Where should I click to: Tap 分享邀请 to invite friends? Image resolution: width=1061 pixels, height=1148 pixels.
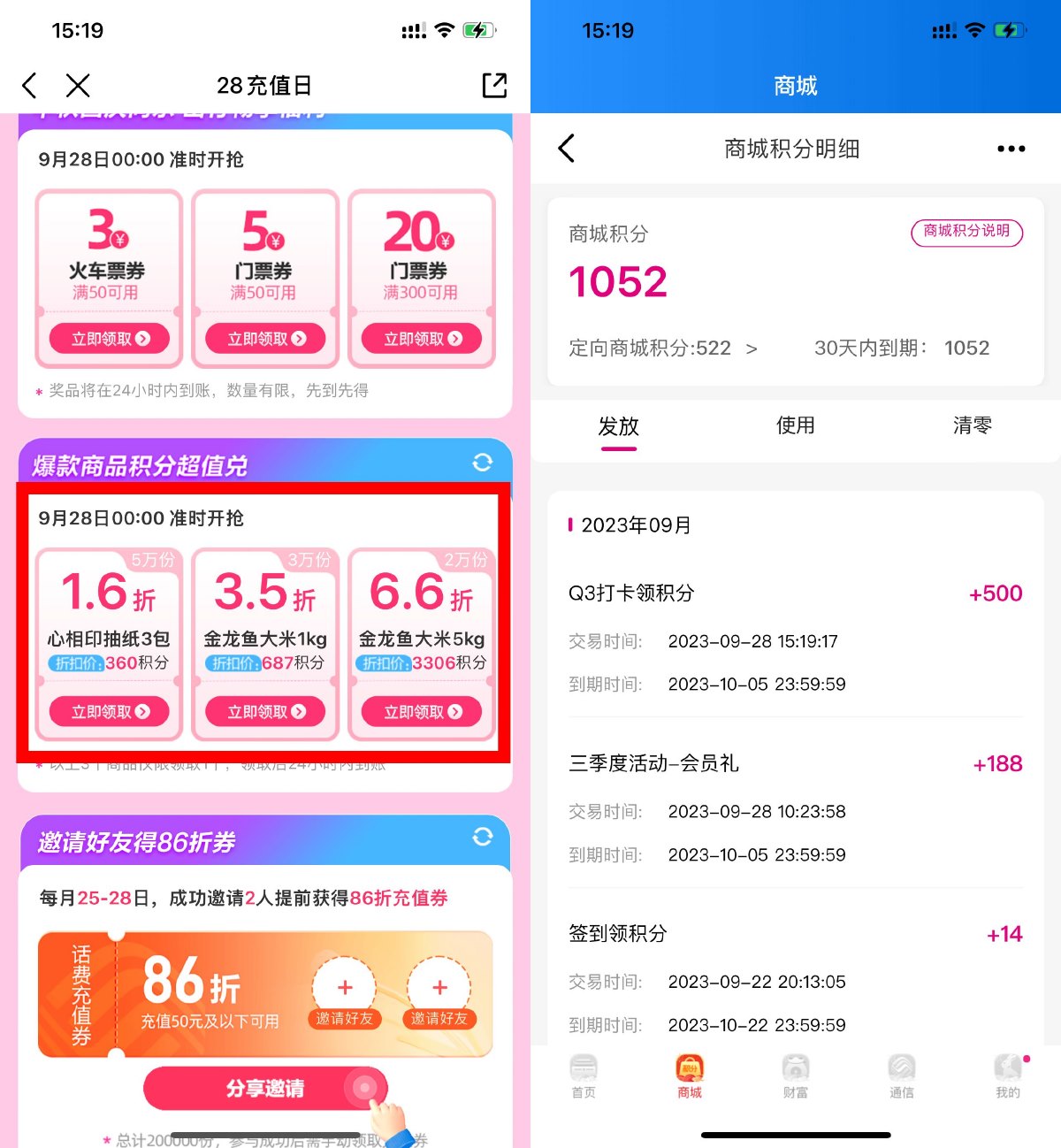tap(265, 1088)
